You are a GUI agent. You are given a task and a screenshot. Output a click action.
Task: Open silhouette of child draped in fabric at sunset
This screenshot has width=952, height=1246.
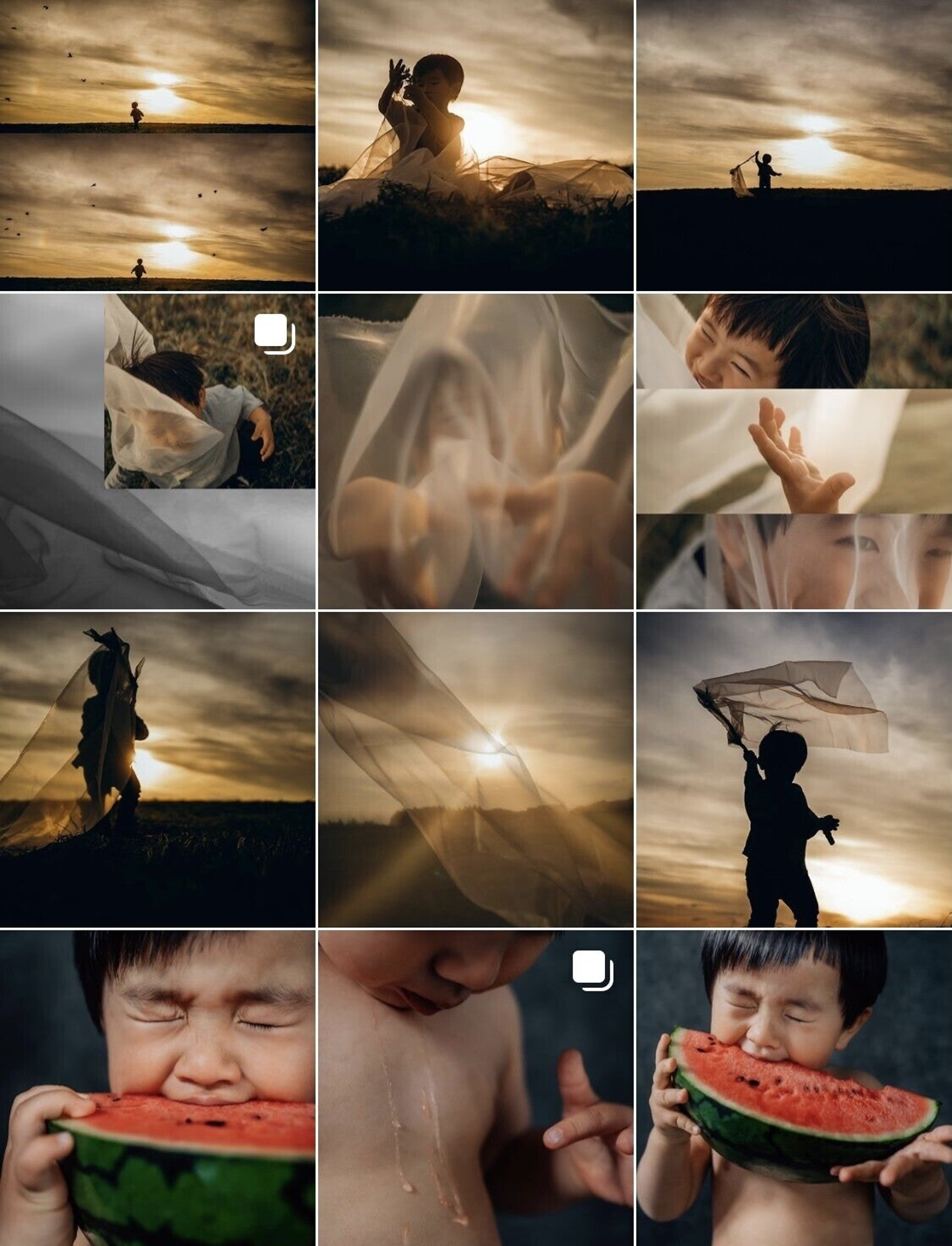(x=157, y=769)
